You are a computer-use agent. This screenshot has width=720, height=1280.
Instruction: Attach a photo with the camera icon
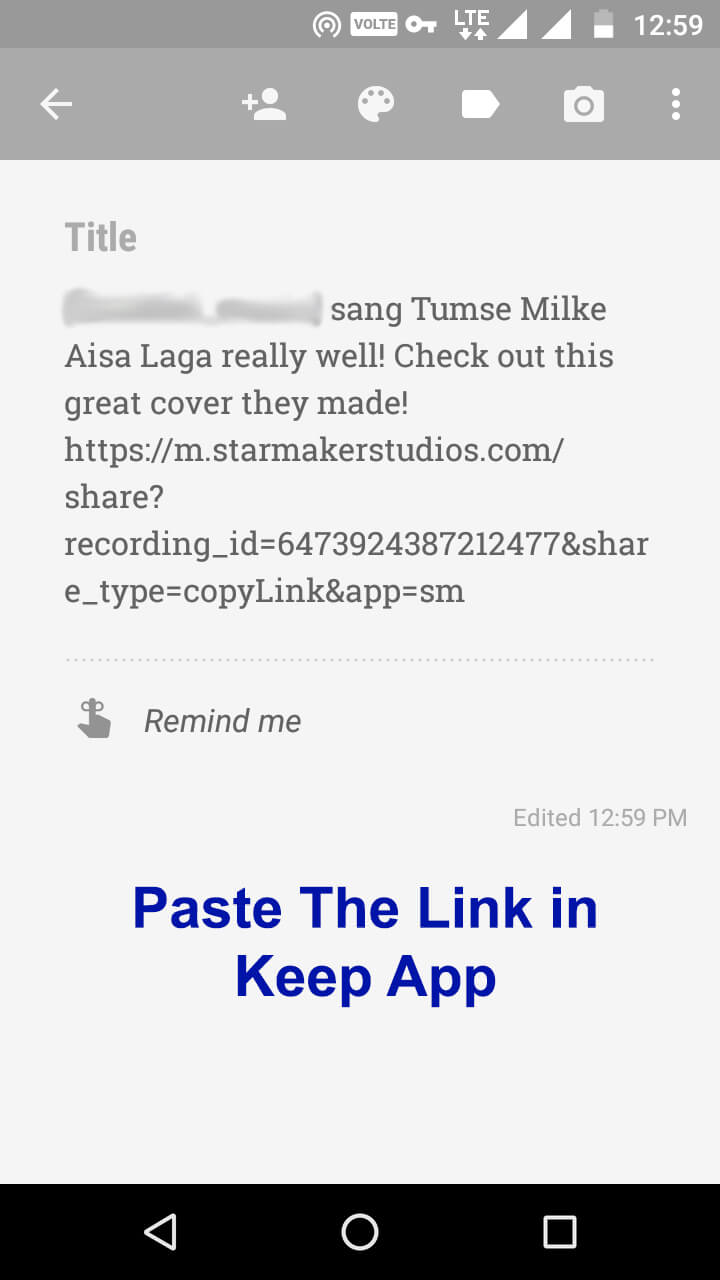point(584,104)
